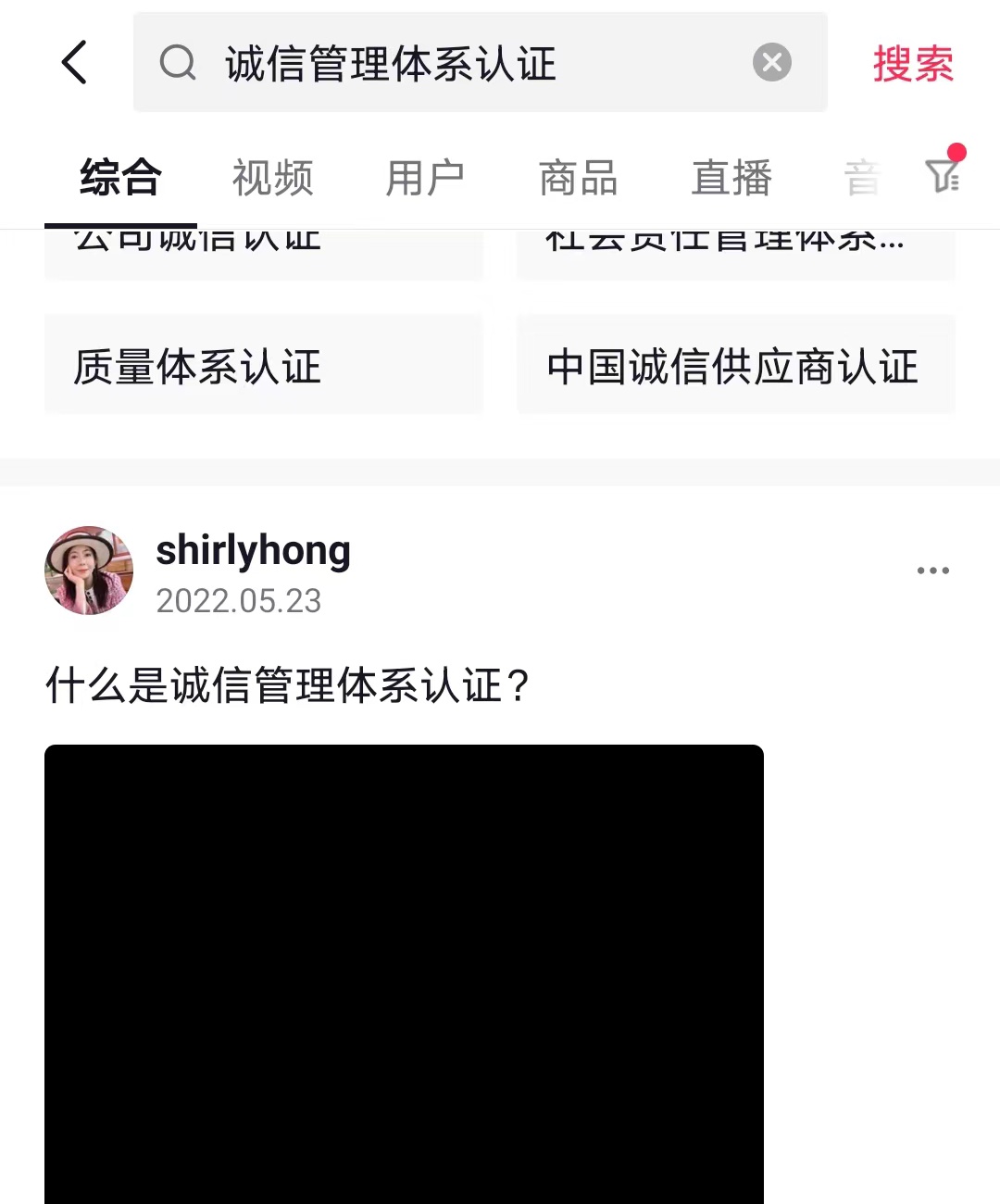Screen dimensions: 1000x1204
Task: Open the more options menu on shirlyhong's post
Action: tap(932, 571)
